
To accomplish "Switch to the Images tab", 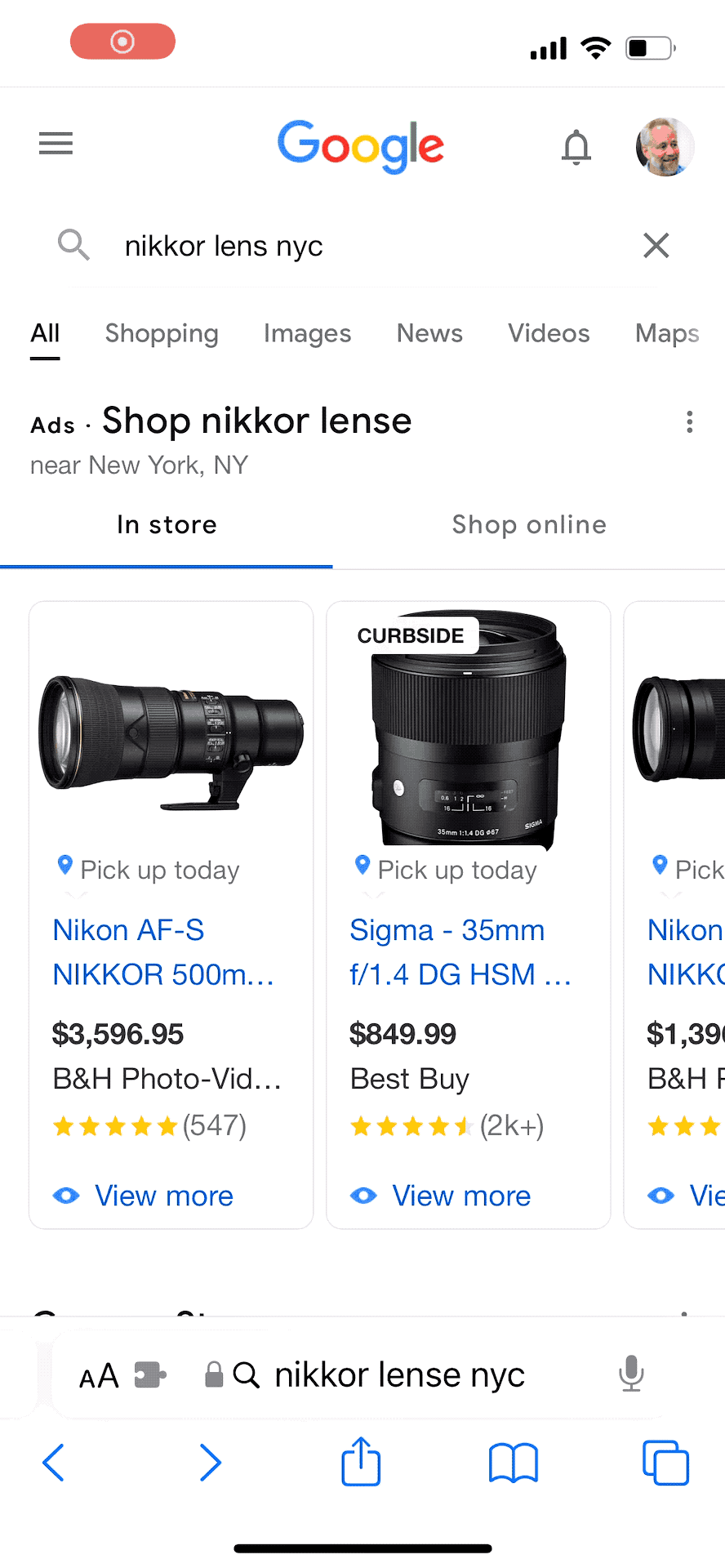I will tap(307, 333).
